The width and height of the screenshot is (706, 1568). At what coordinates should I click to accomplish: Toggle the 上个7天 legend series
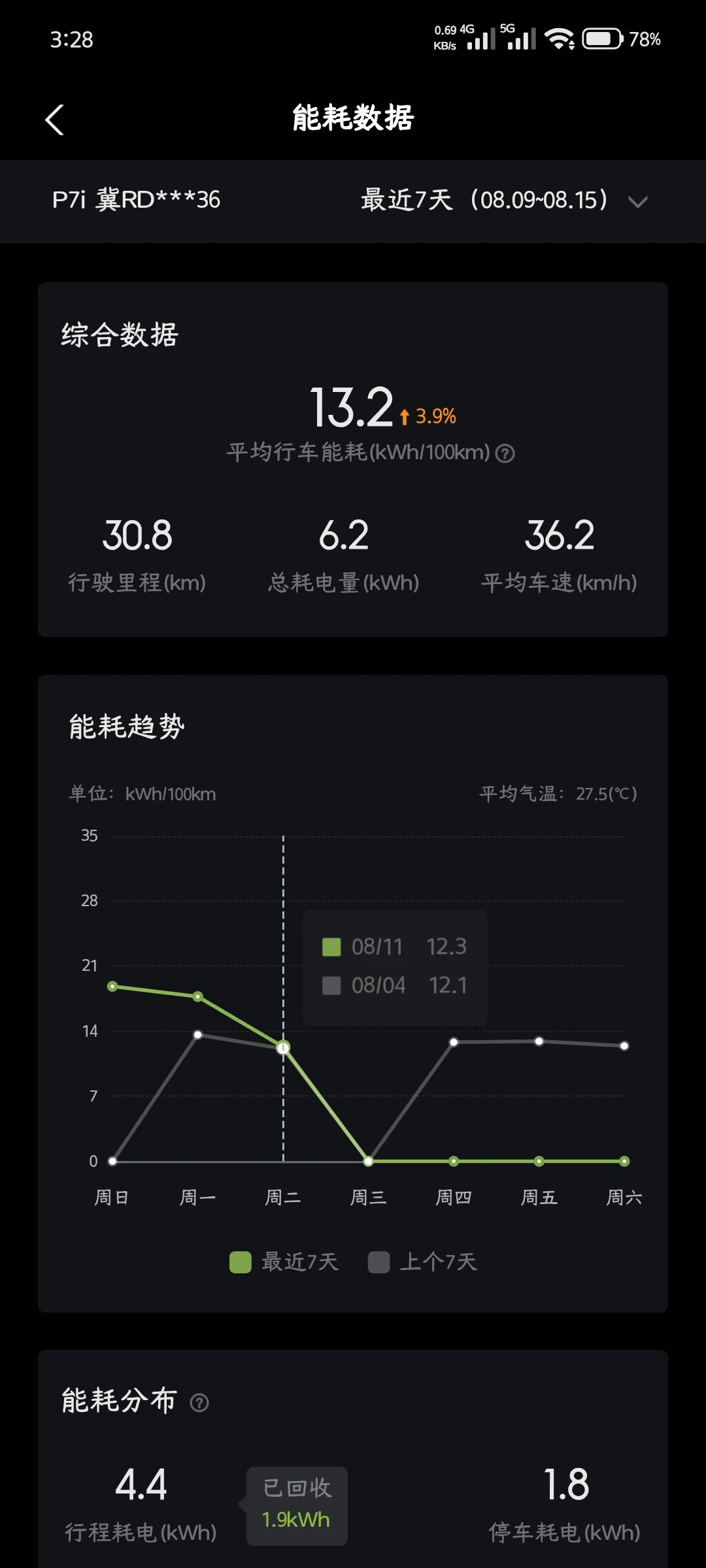click(423, 1262)
